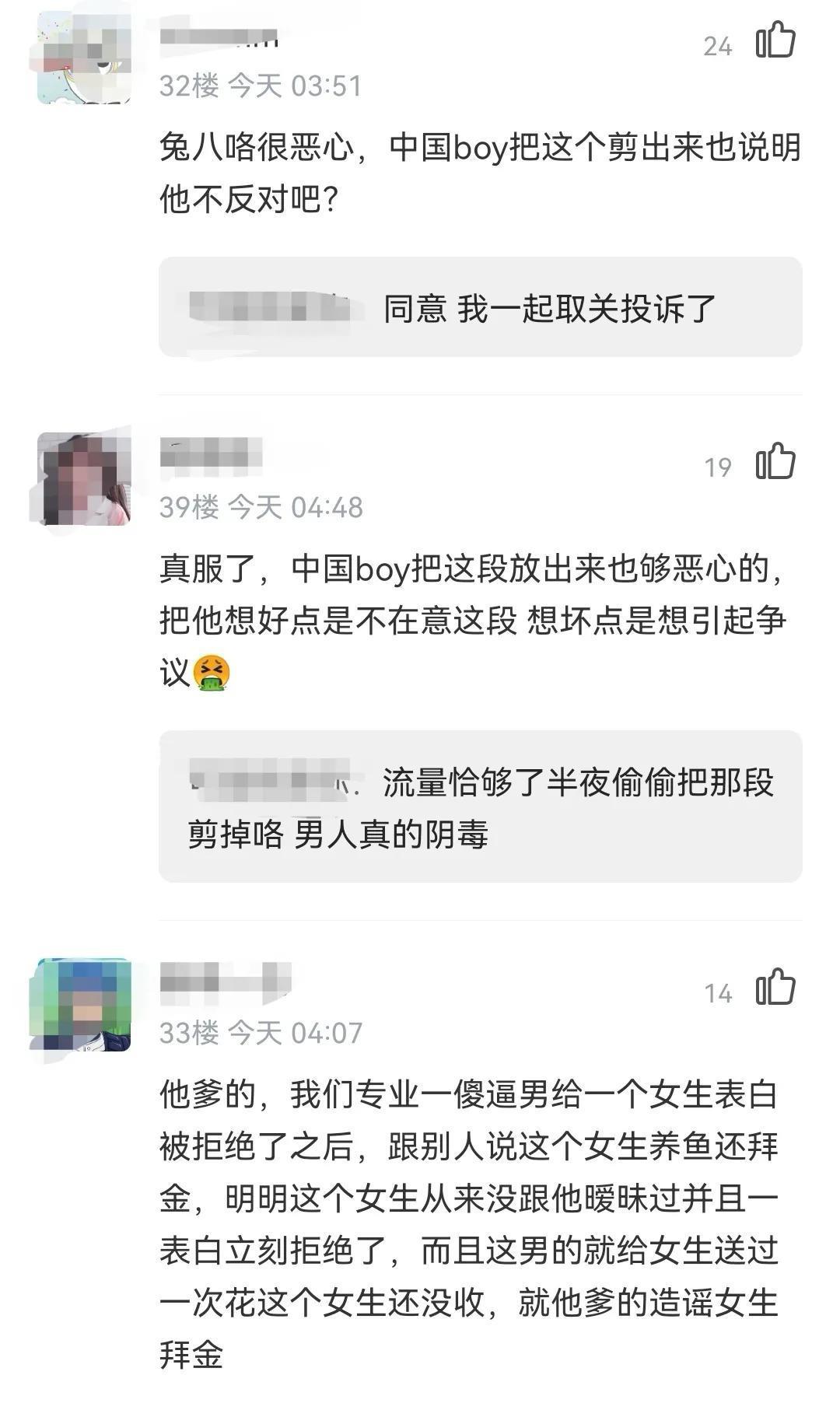Like the 39楼 comment

tap(775, 461)
